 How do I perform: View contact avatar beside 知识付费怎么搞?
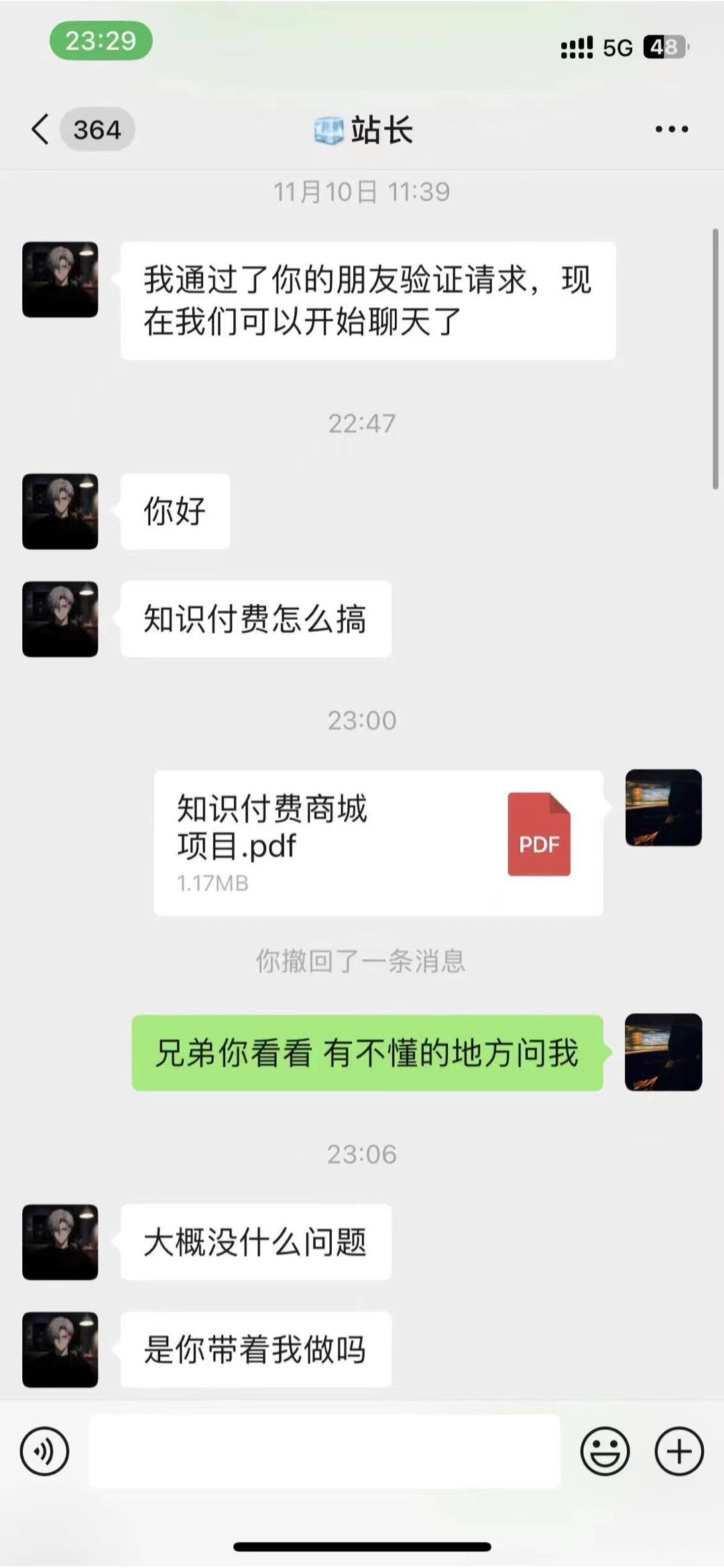coord(60,618)
